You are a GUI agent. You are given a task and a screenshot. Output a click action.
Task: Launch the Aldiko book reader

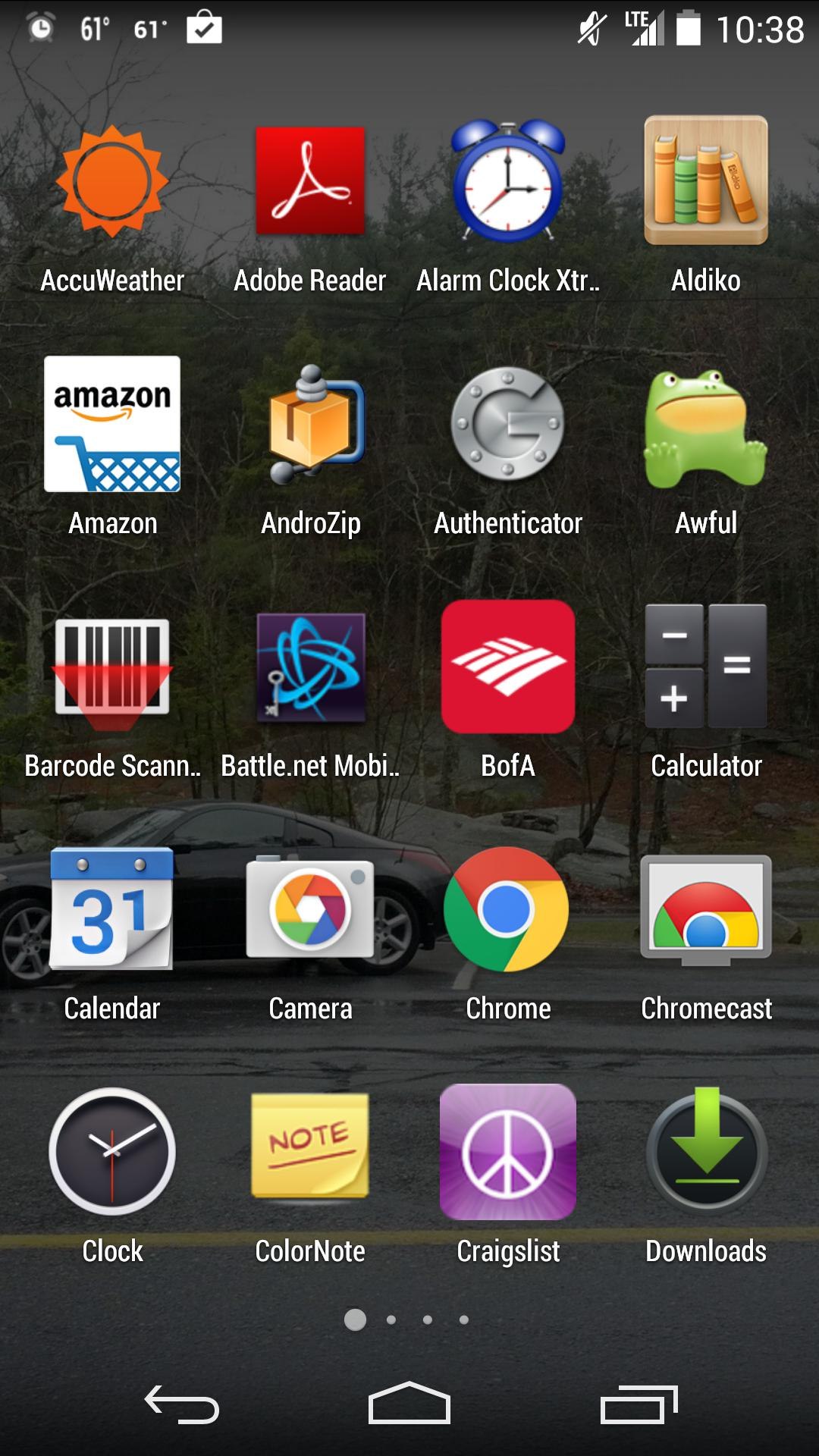[706, 182]
